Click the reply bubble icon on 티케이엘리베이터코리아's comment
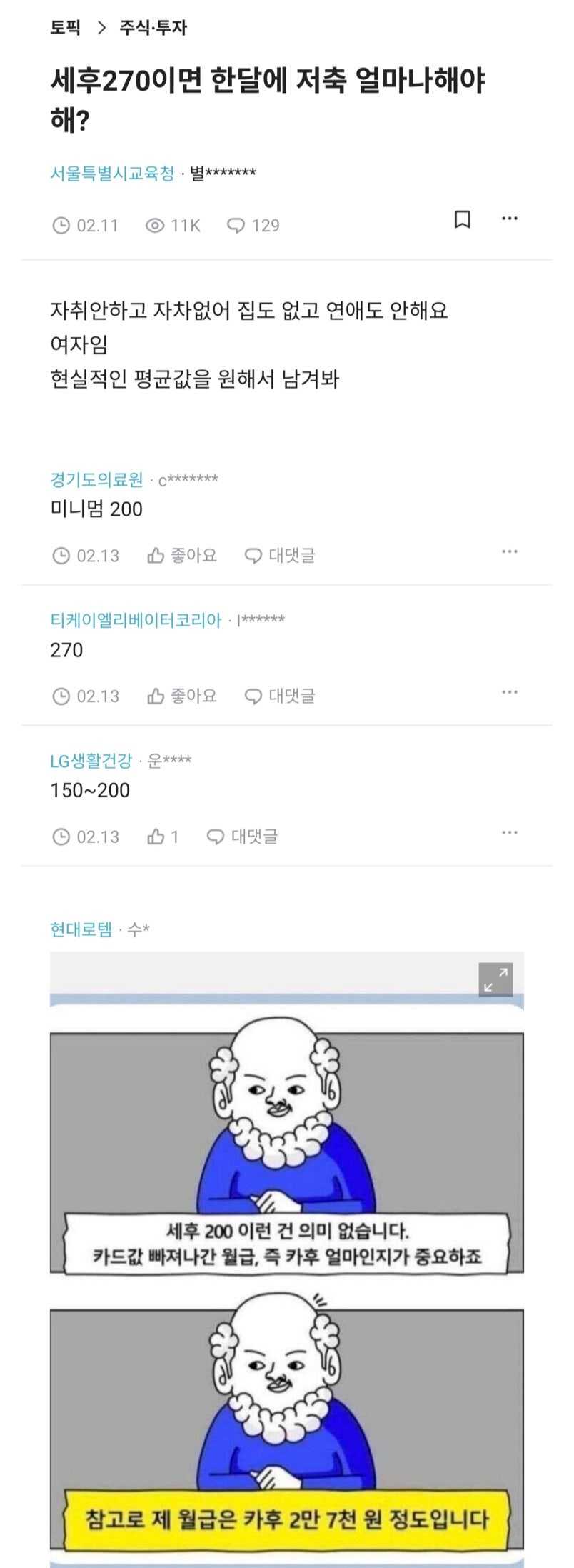Screen dimensions: 574x1568 coord(255,694)
